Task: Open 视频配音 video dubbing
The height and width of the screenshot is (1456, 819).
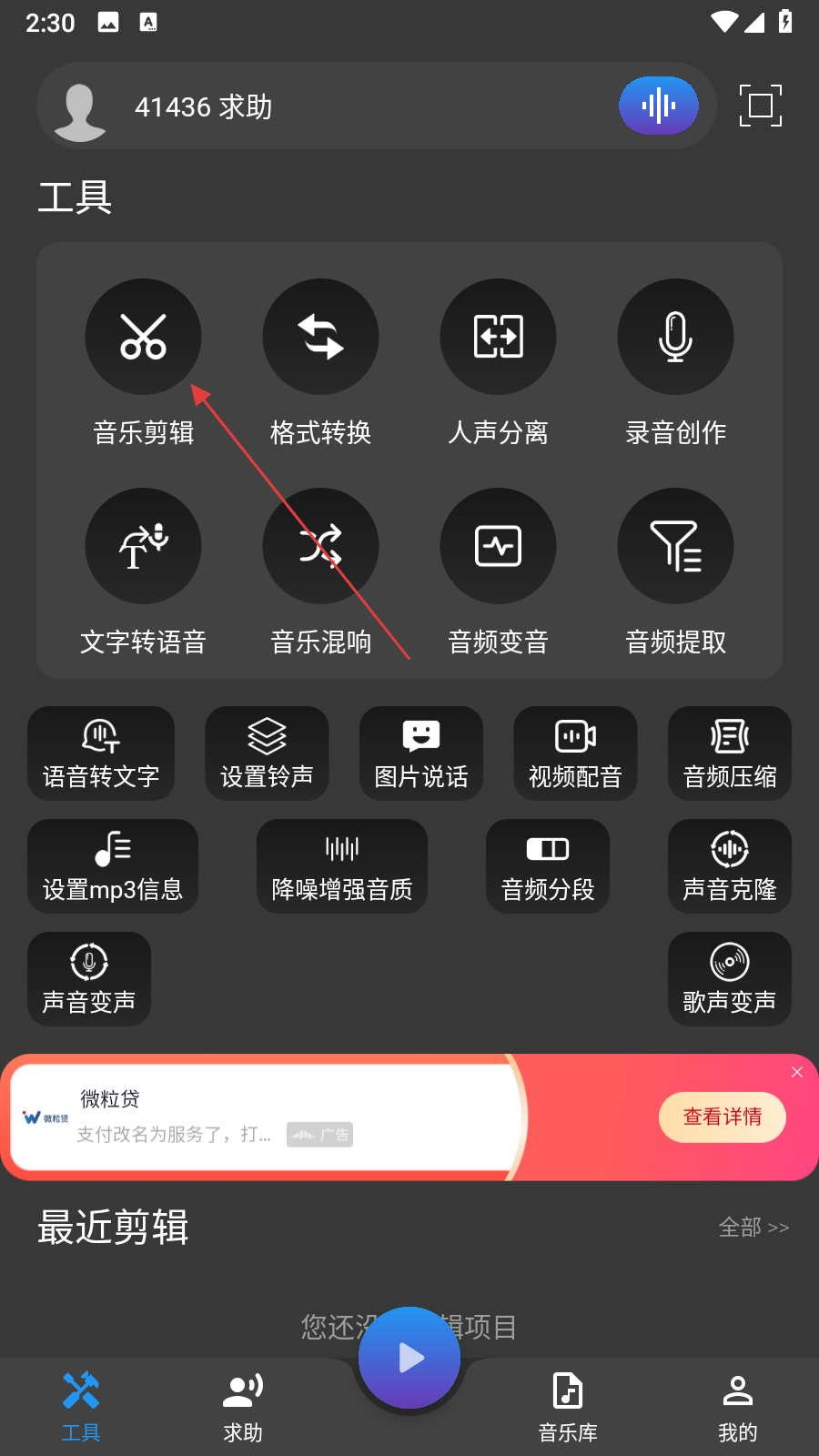Action: point(575,753)
